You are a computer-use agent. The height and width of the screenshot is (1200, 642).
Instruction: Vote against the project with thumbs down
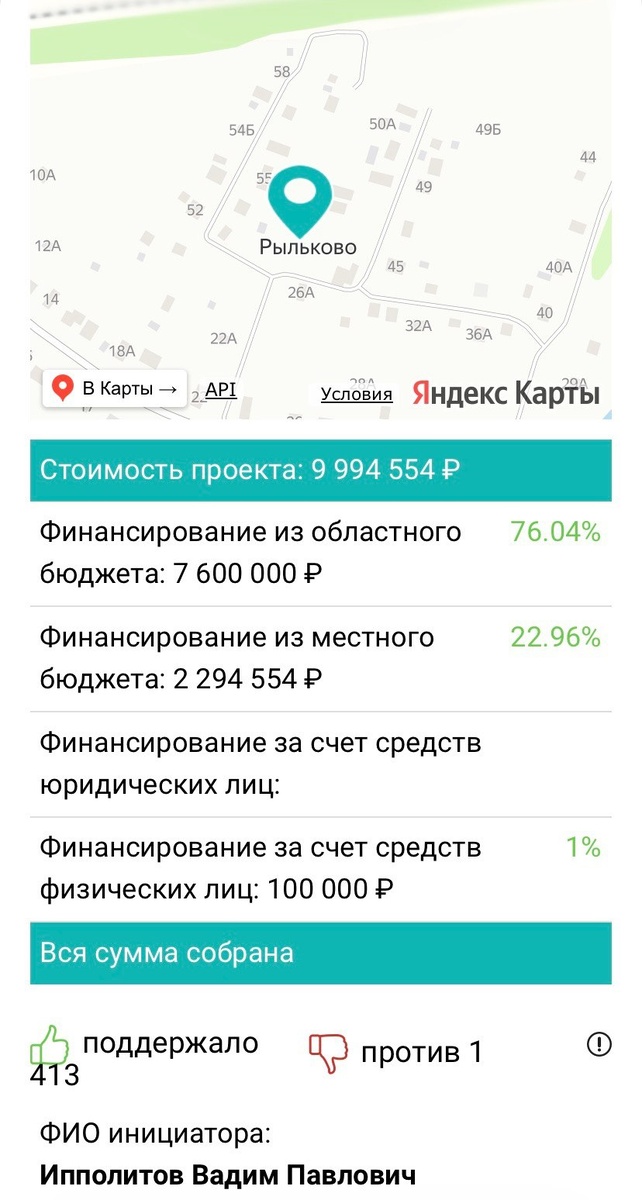coord(328,1052)
